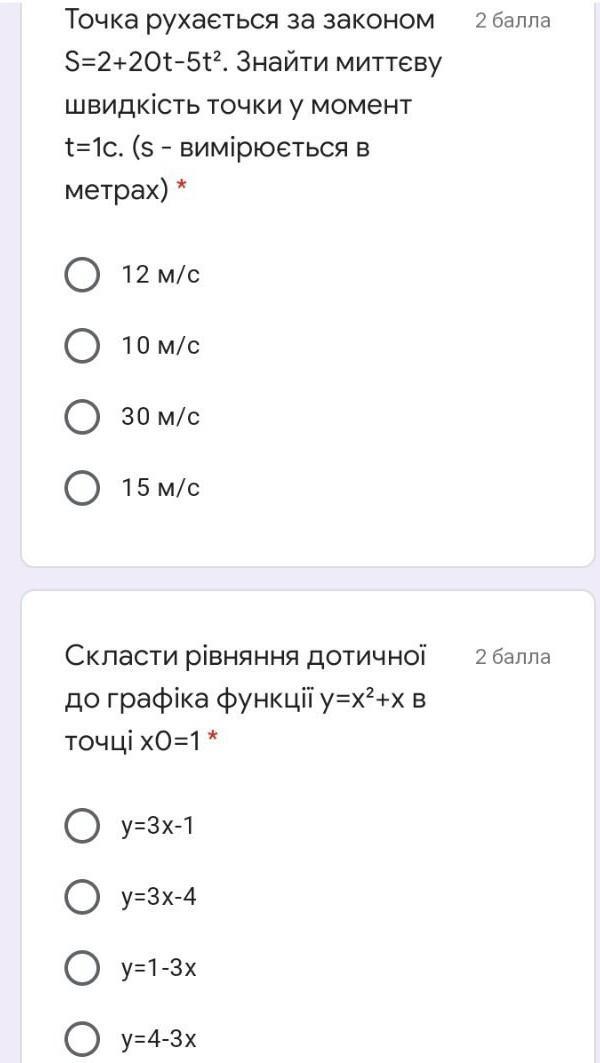This screenshot has width=600, height=1063.
Task: Mark 15 м/с as the answer
Action: coord(82,488)
